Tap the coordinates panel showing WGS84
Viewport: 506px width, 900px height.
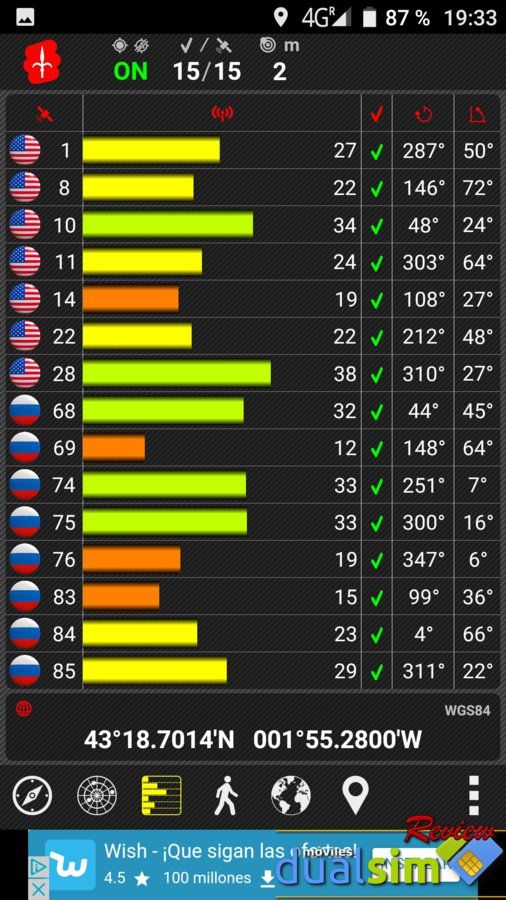[253, 727]
